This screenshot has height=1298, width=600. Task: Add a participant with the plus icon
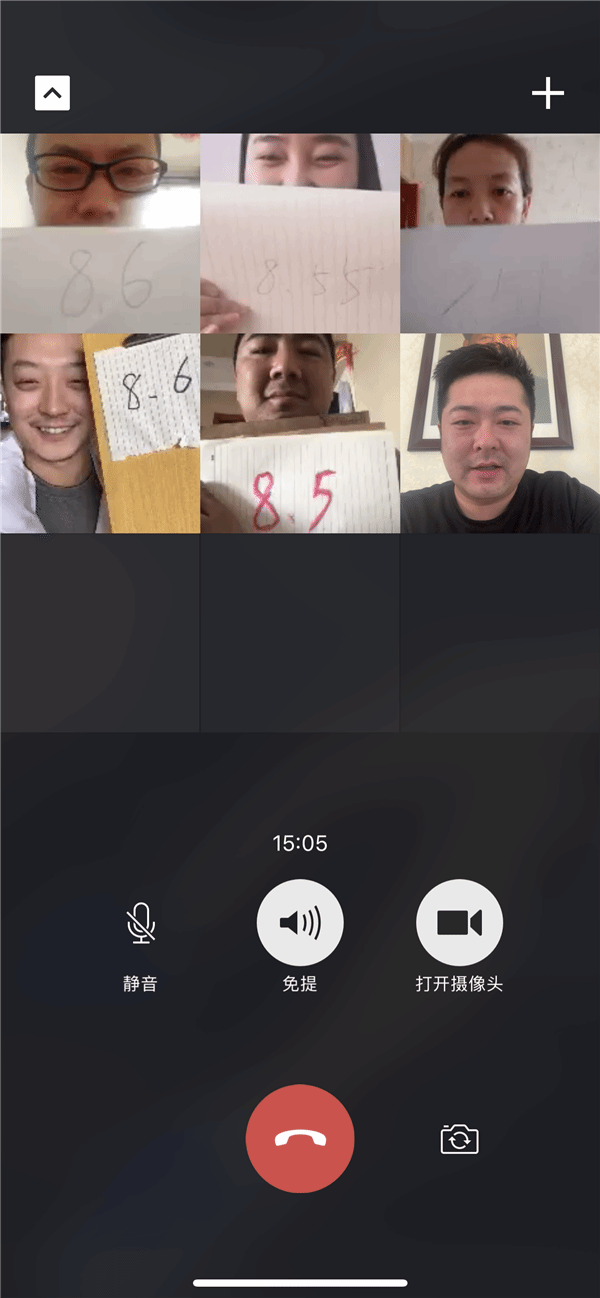tap(547, 94)
